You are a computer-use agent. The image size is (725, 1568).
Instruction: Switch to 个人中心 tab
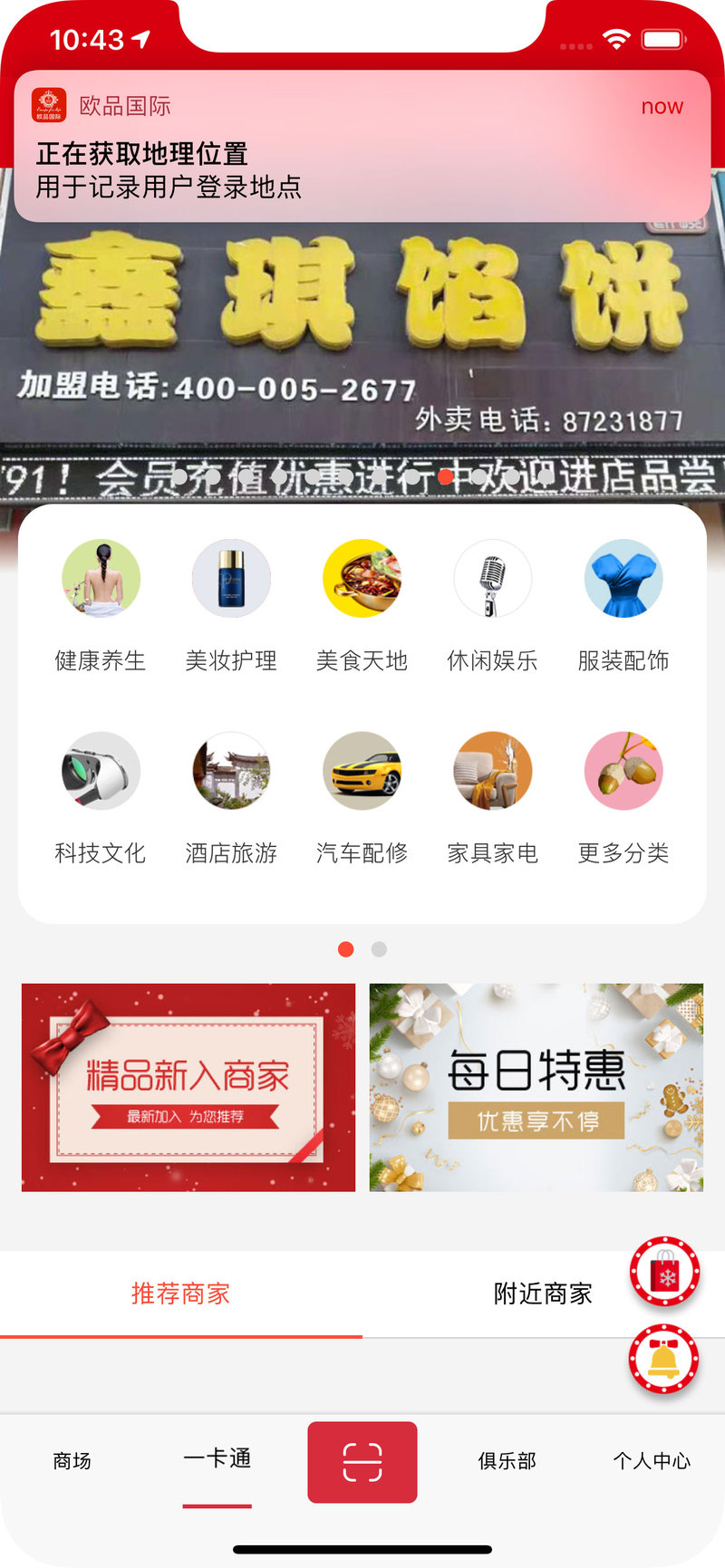652,1460
